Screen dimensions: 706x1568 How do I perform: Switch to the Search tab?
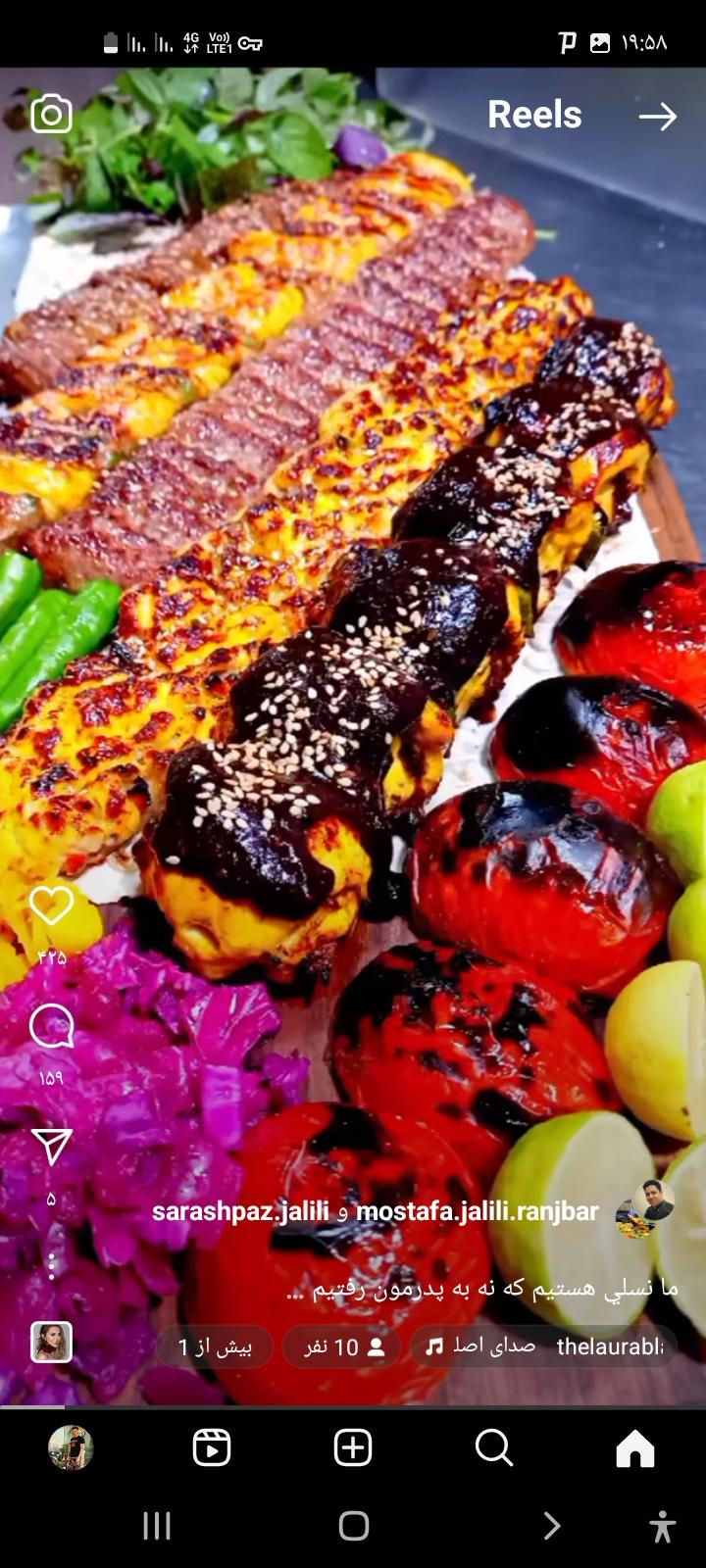tap(493, 1447)
